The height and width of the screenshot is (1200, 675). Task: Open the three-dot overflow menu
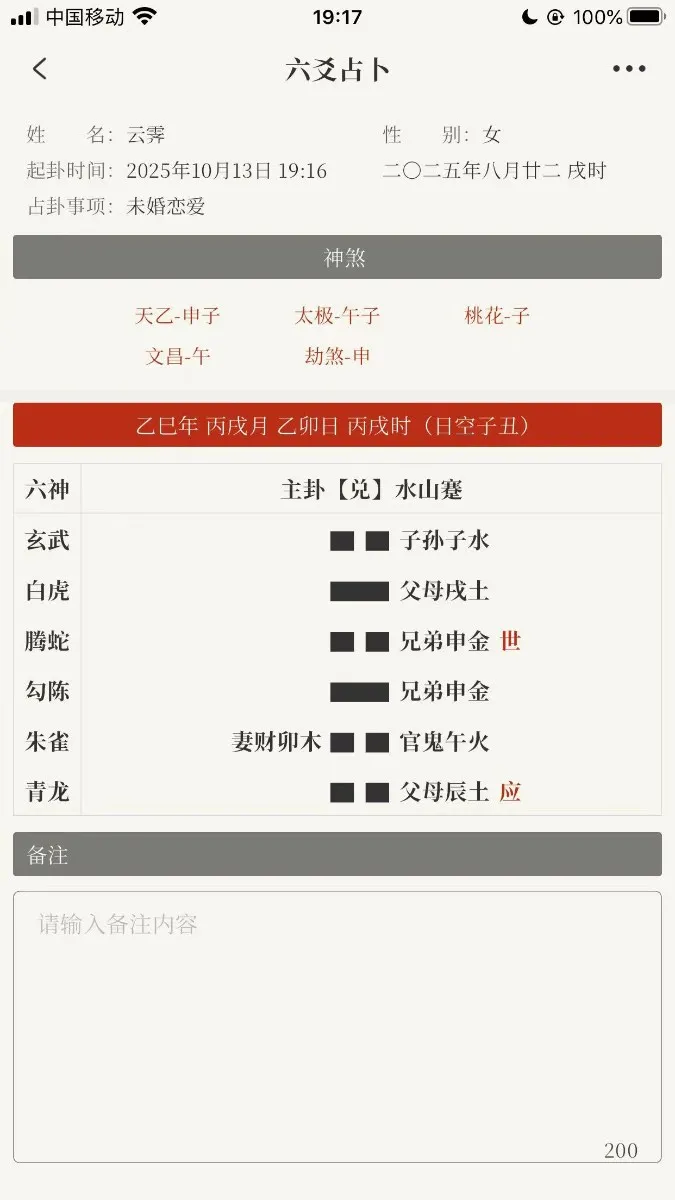click(x=629, y=69)
